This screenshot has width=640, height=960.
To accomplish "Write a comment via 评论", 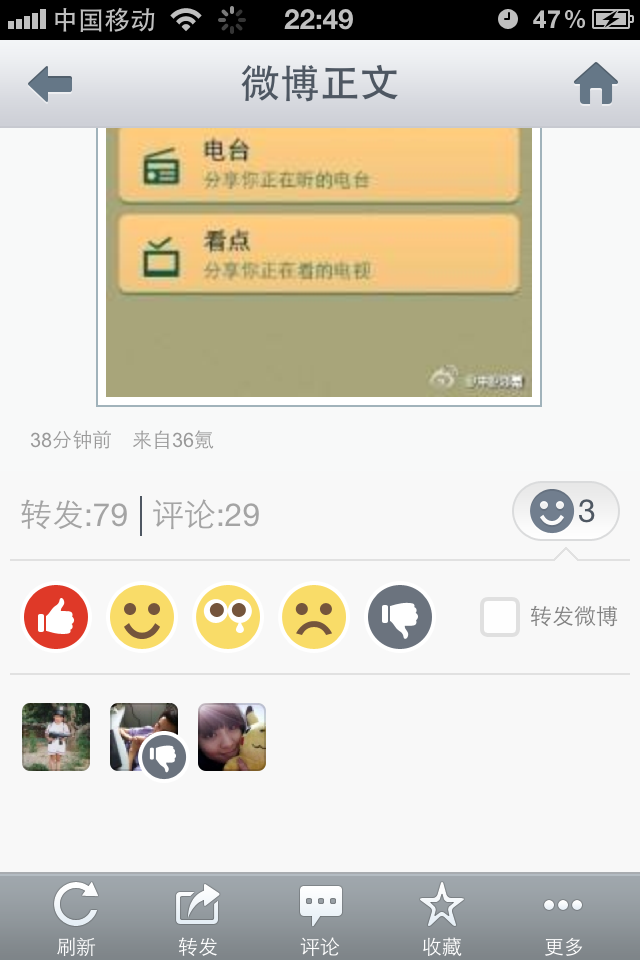I will click(320, 918).
